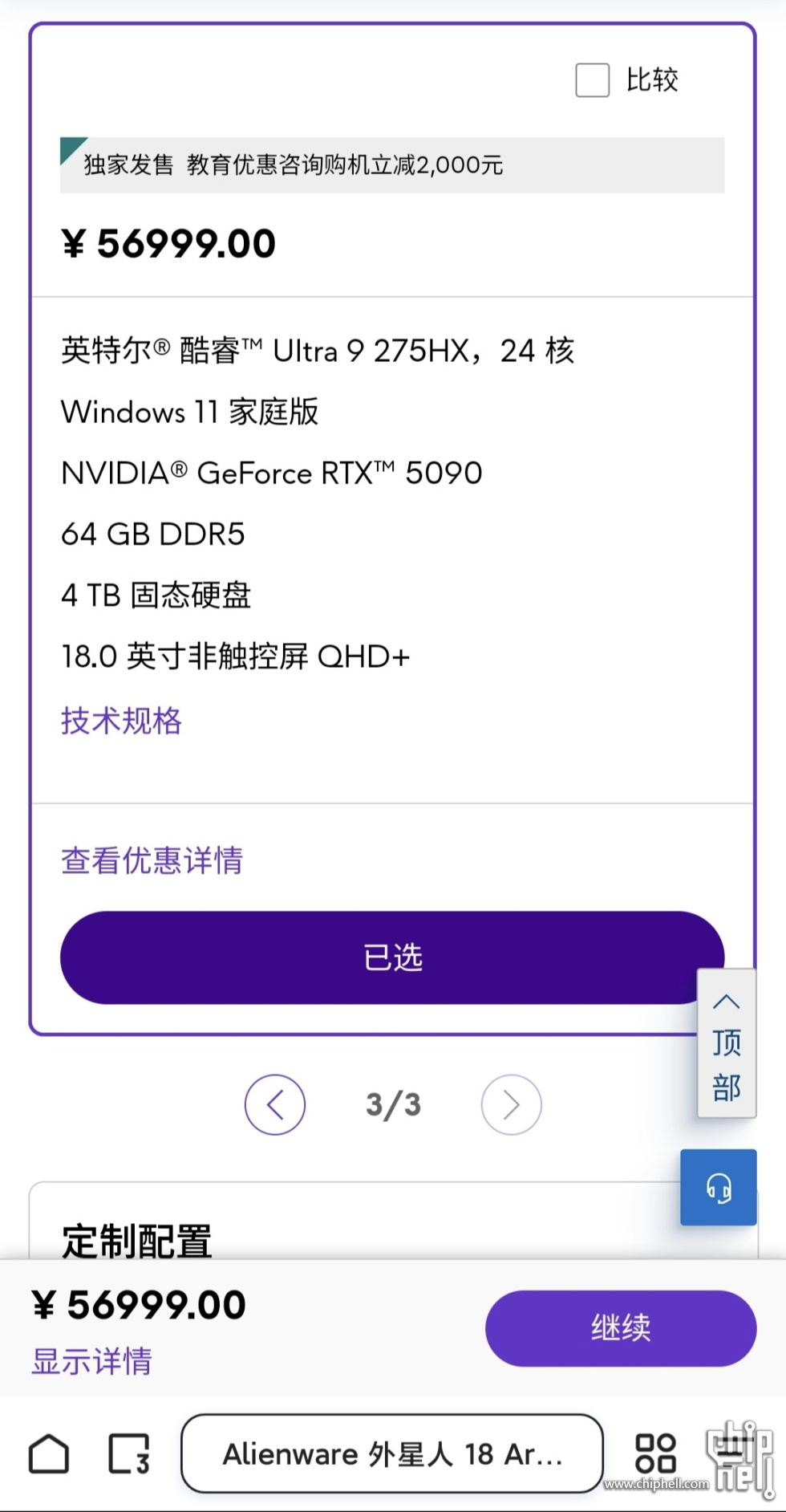Jump back to top with 顶部
Screen dimensions: 786x1512
(726, 1043)
